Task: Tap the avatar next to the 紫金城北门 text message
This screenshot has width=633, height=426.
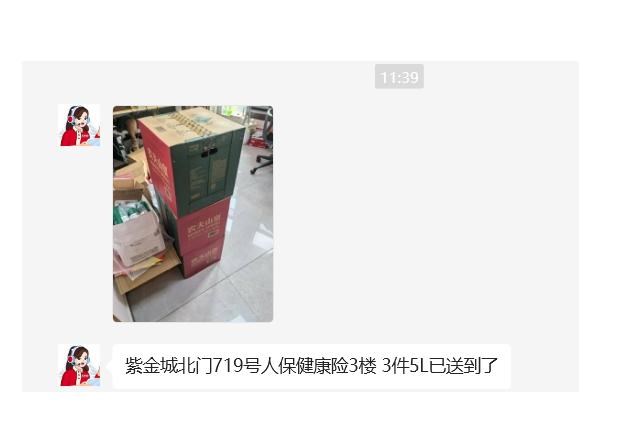Action: point(79,365)
